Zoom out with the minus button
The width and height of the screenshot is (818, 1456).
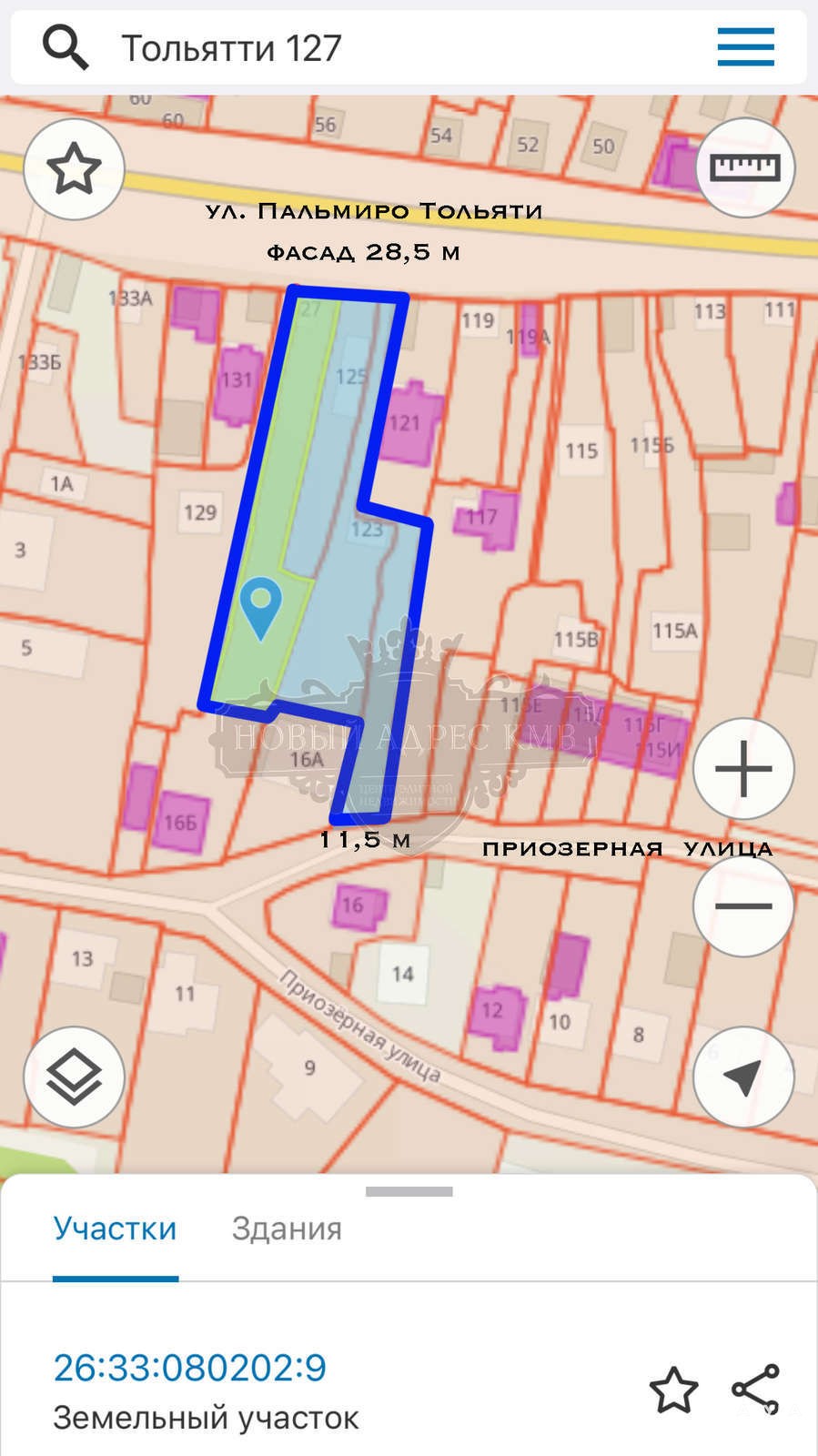[x=743, y=905]
